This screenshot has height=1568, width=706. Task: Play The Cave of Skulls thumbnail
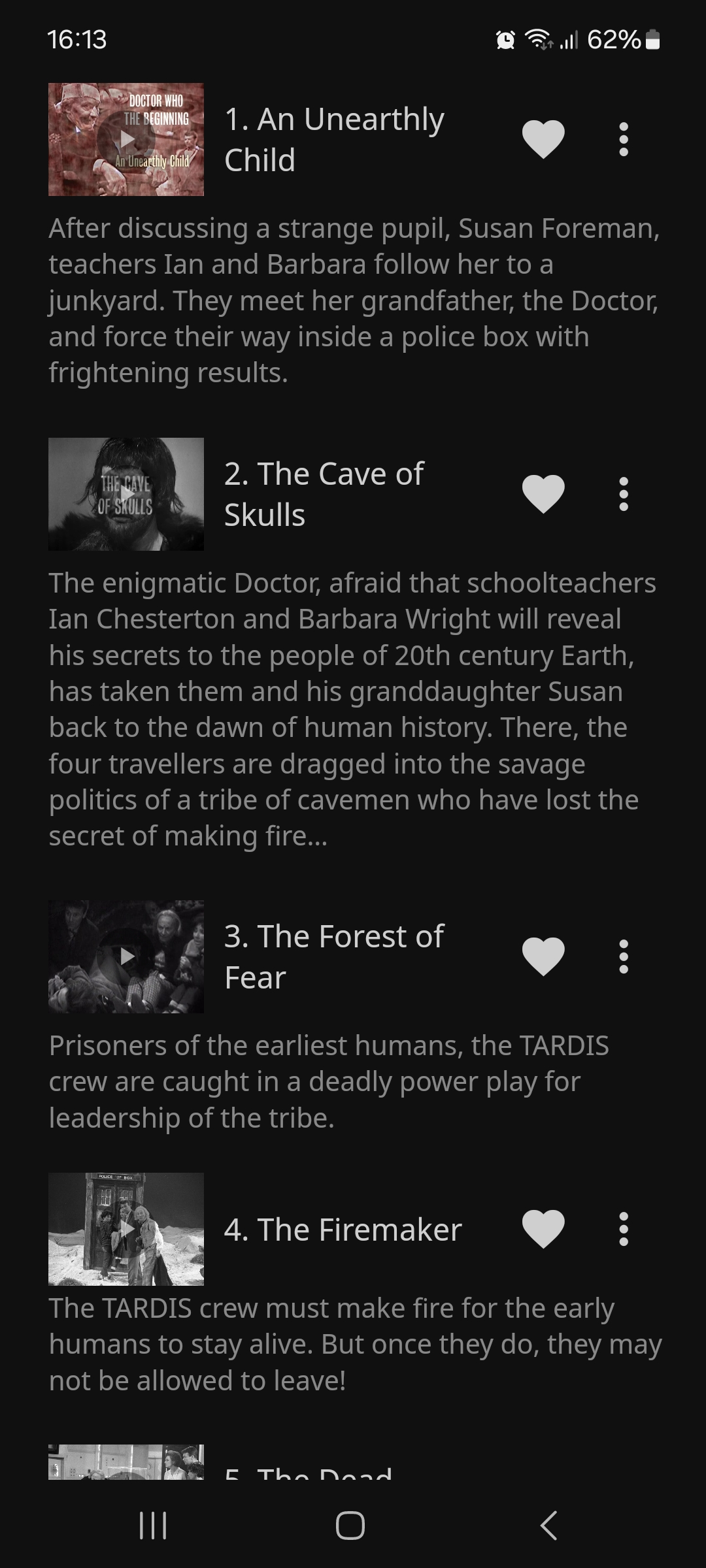tap(126, 494)
